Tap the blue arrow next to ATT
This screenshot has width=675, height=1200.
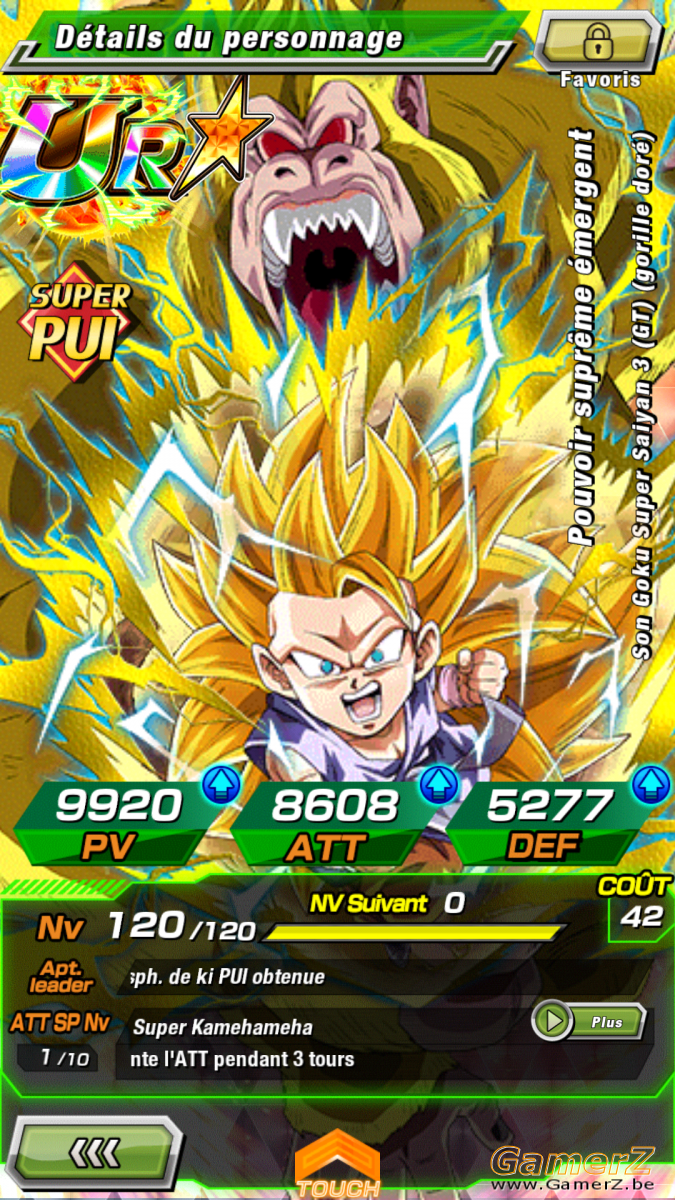pos(438,786)
